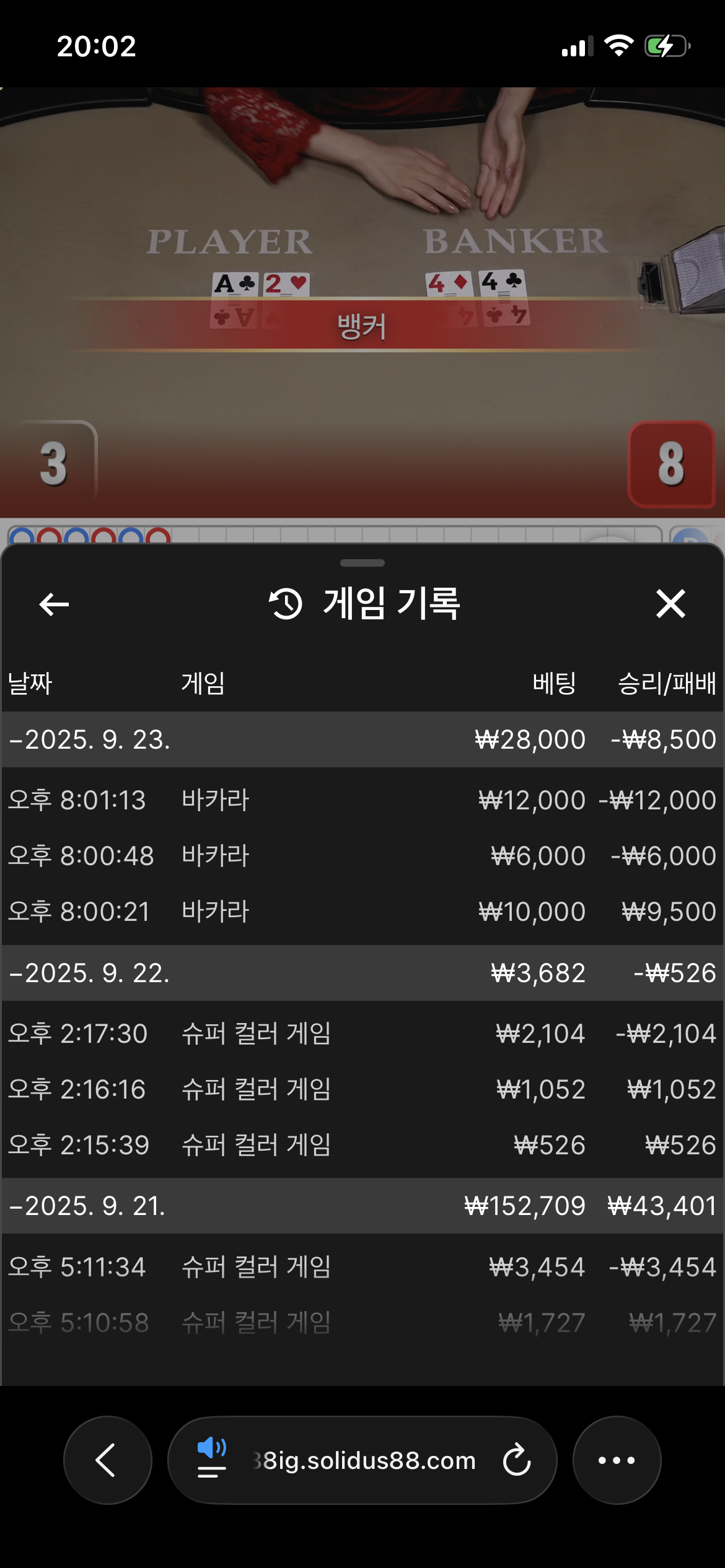This screenshot has width=725, height=1568.
Task: Open the address bar's sound and reader icon
Action: pos(211,1458)
